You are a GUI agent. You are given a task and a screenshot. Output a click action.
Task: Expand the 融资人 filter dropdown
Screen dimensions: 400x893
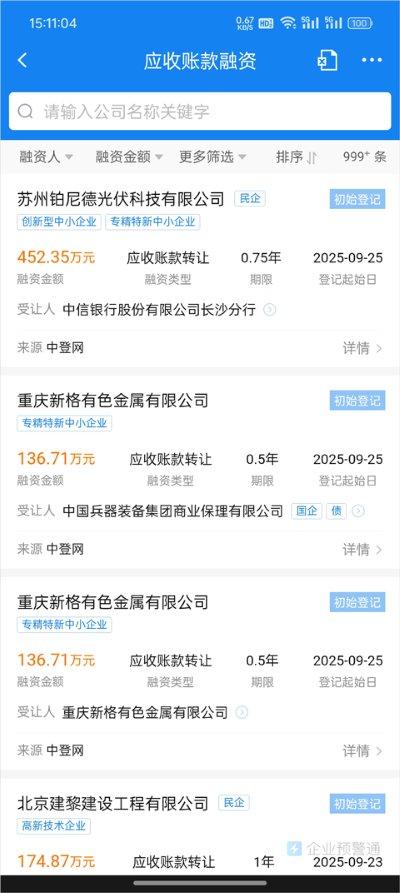click(46, 157)
